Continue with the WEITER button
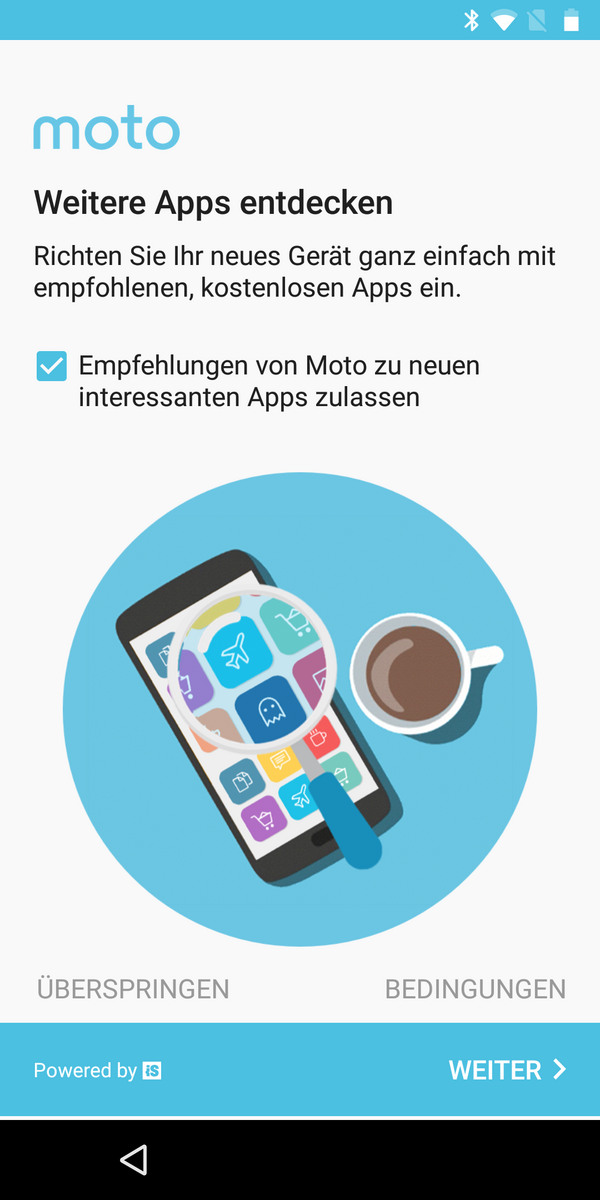The height and width of the screenshot is (1200, 600). click(508, 1070)
